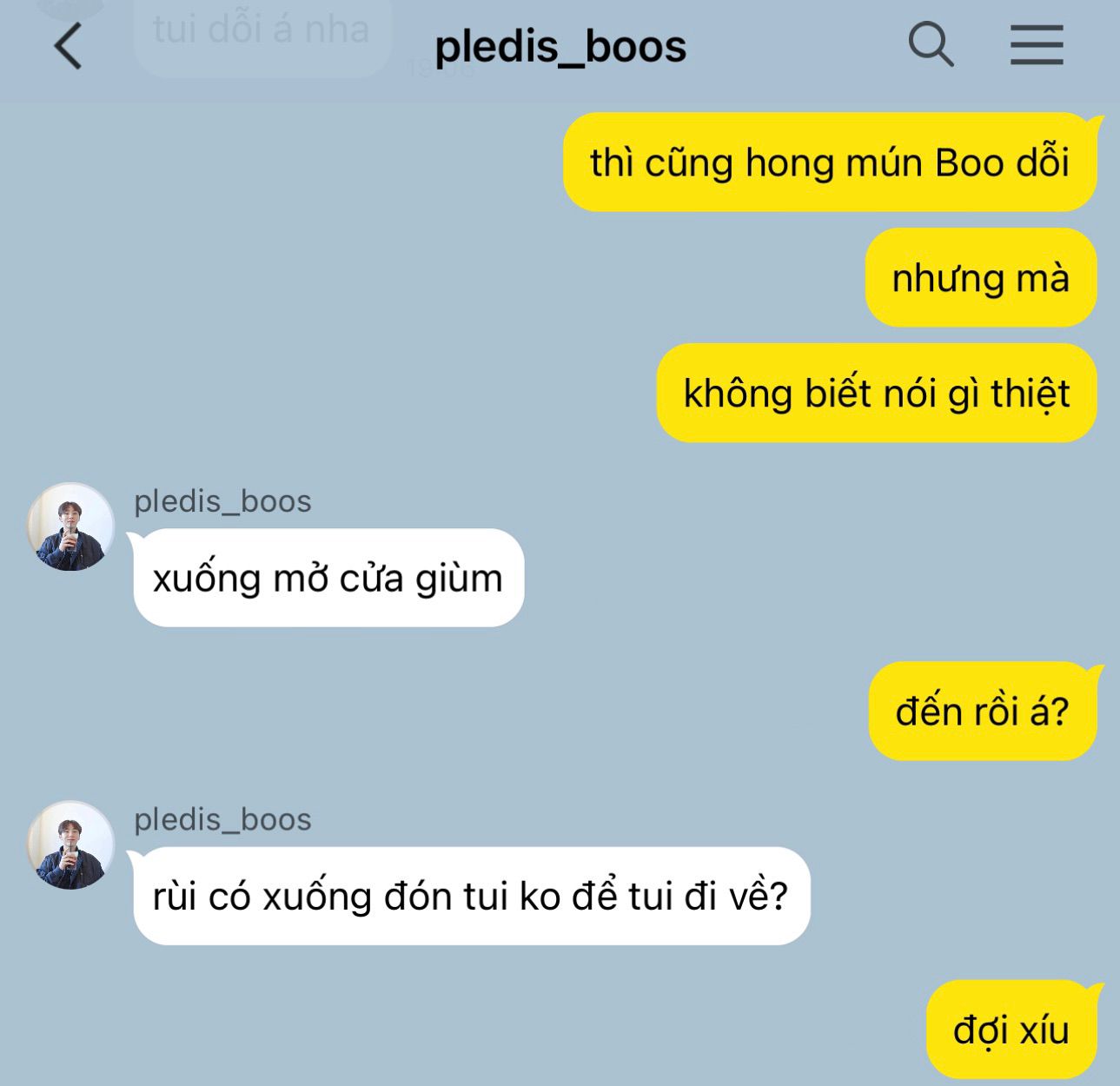Open the chat hamburger menu

pyautogui.click(x=1036, y=45)
